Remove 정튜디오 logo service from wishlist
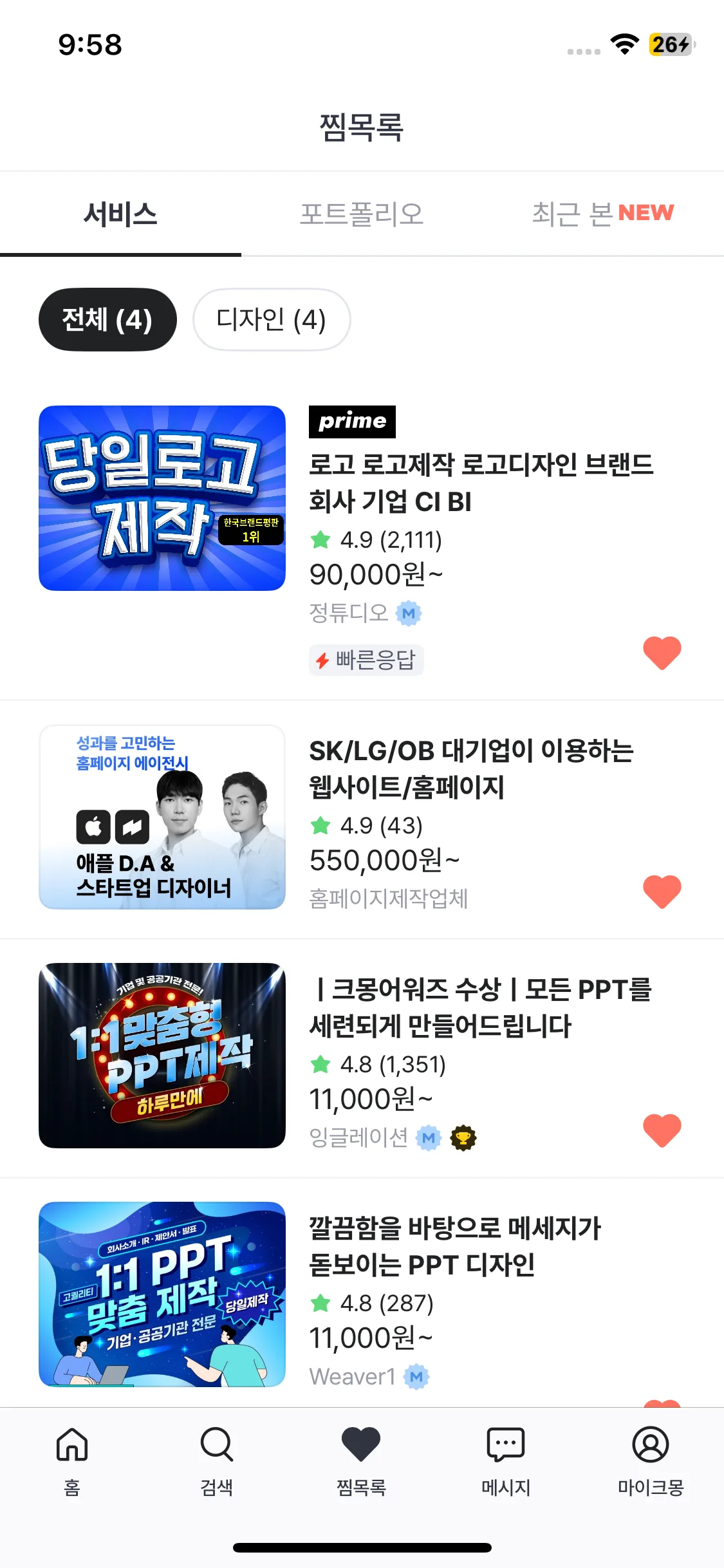The image size is (724, 1568). [662, 653]
